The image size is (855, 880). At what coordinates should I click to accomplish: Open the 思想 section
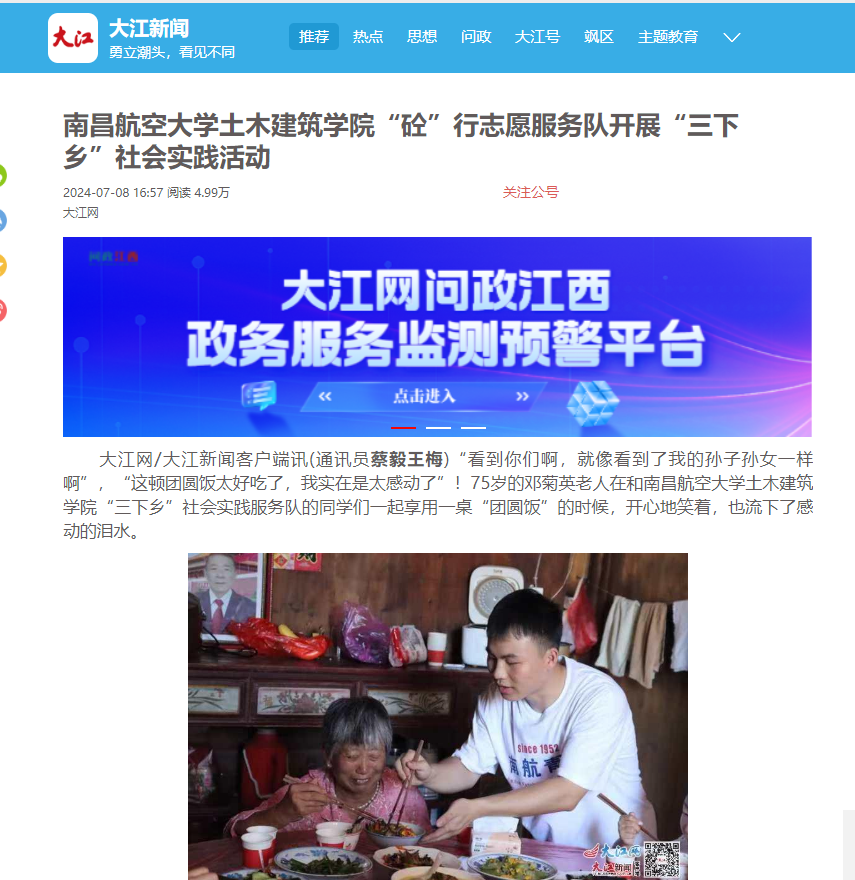[x=422, y=37]
